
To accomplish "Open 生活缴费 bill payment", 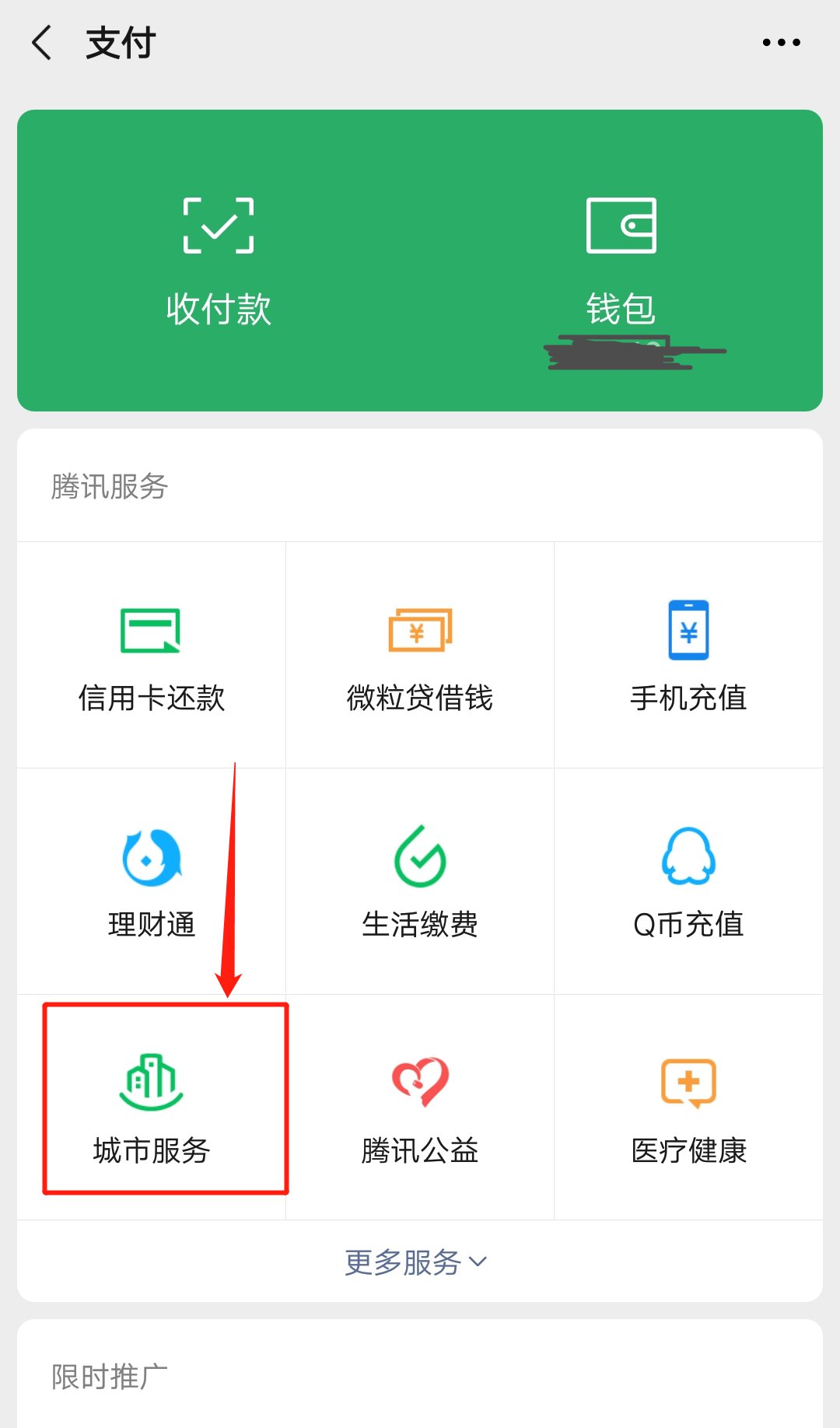I will click(420, 881).
